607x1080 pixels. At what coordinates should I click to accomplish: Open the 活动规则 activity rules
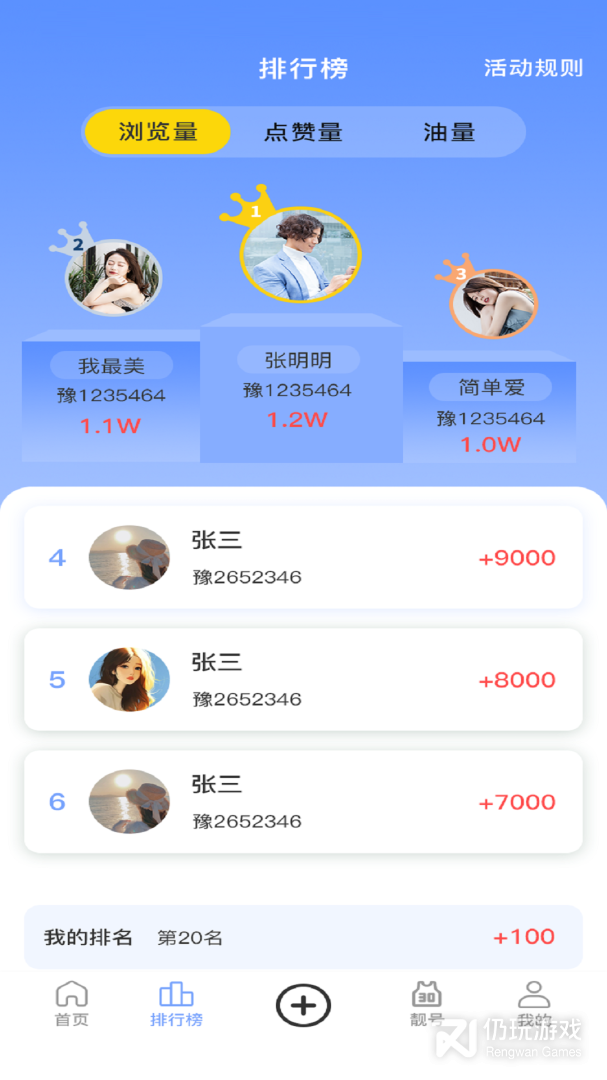[x=533, y=68]
